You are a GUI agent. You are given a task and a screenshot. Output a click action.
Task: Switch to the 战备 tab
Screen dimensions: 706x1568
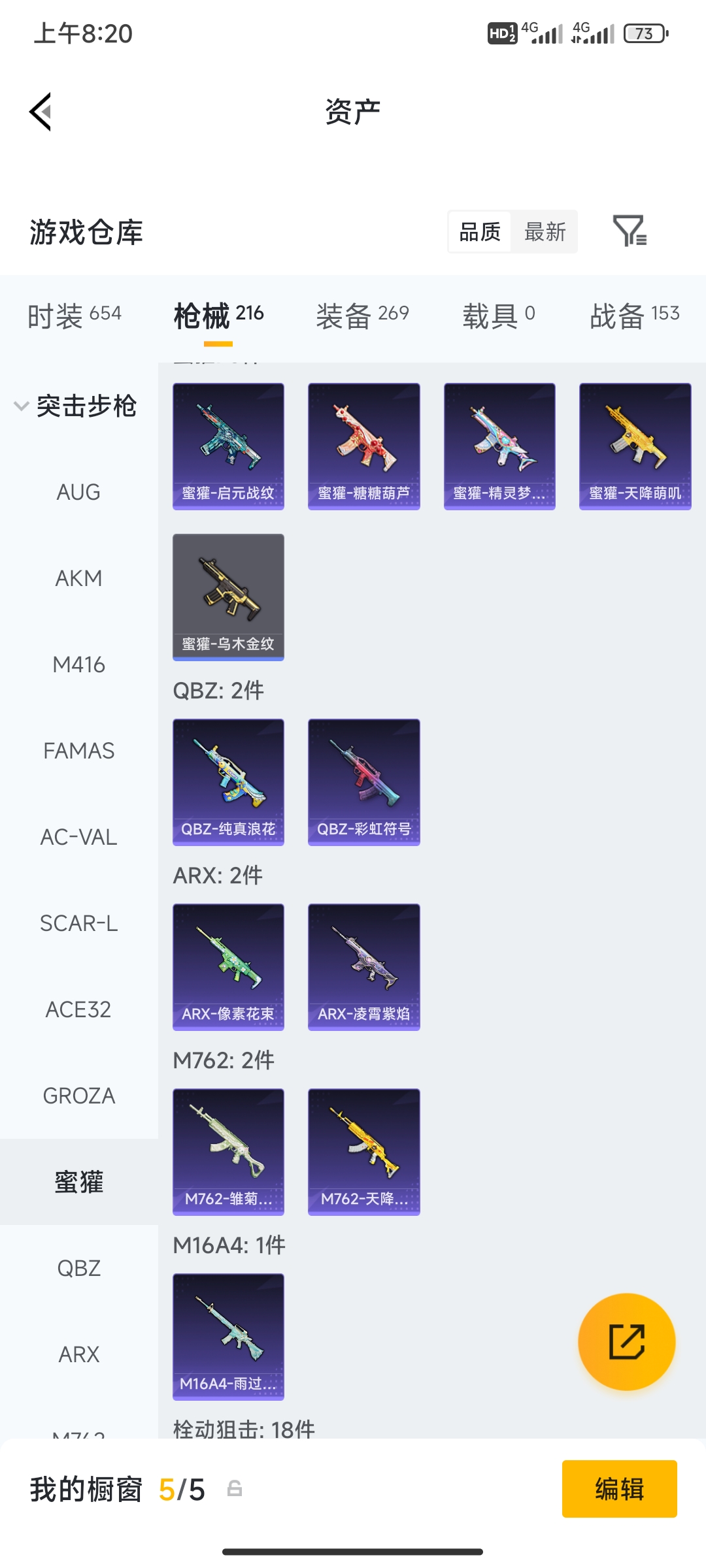pos(634,316)
